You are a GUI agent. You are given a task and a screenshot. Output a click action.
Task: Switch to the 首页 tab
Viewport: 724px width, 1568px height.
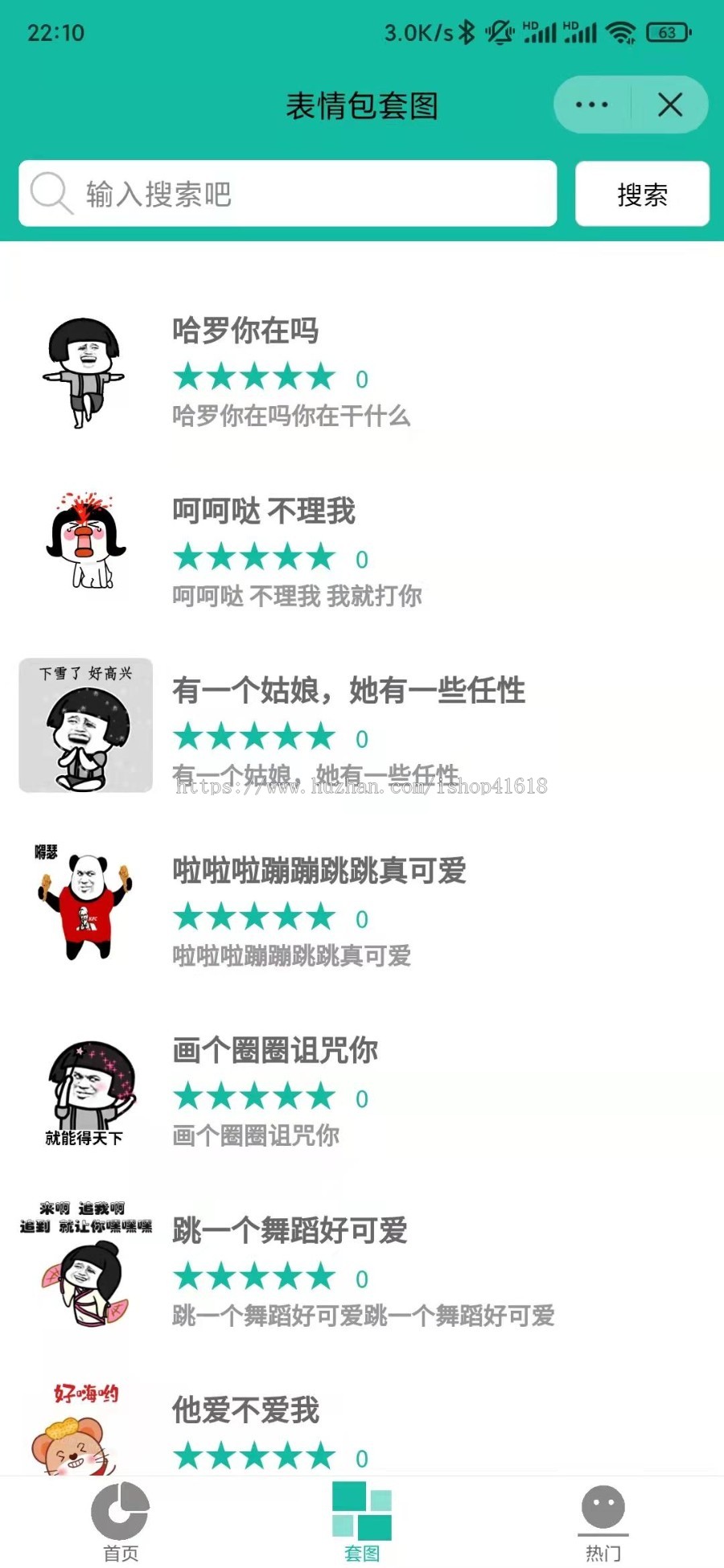point(121,1521)
